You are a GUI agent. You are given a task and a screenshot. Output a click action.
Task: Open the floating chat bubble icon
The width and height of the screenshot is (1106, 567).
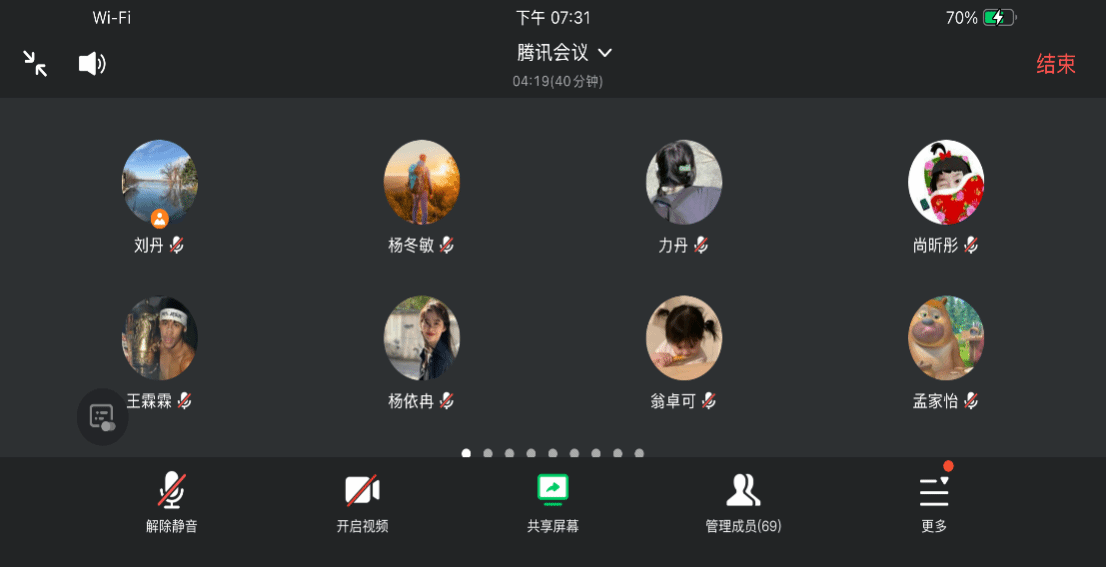coord(102,416)
